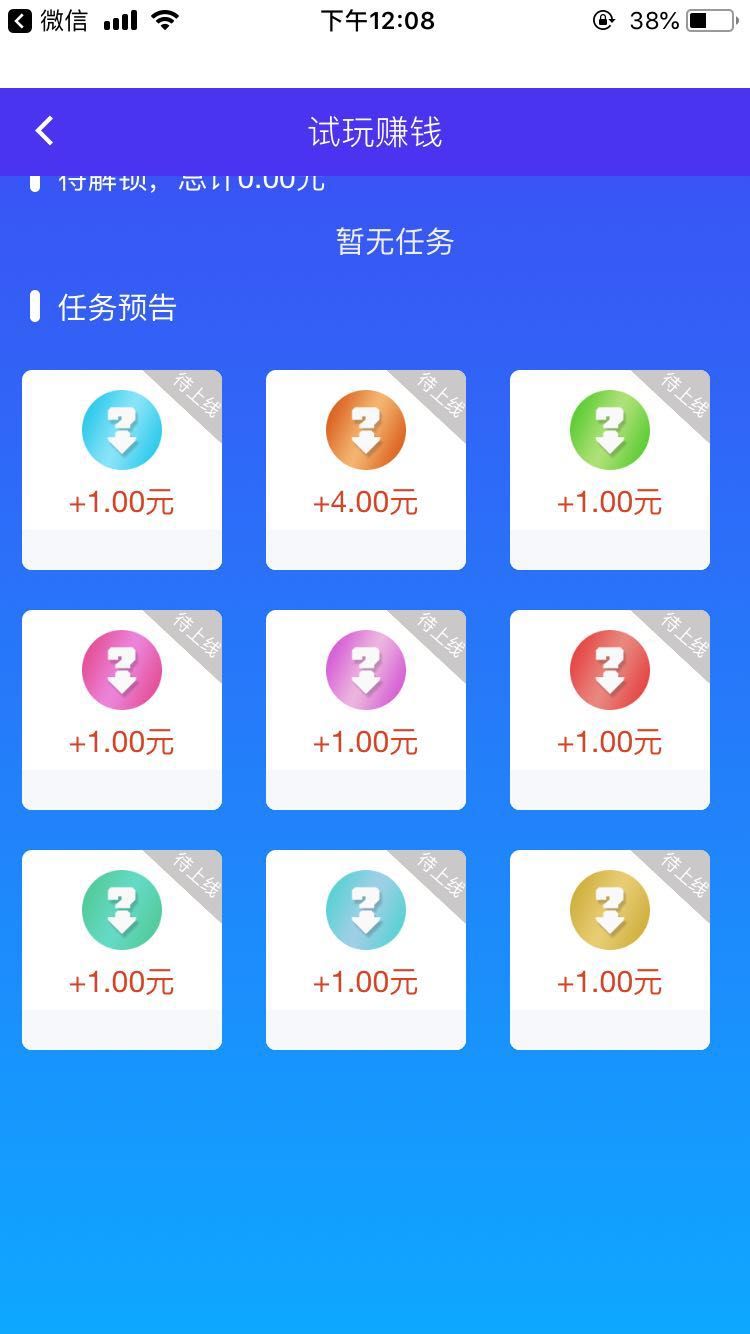Select the pink +1.00元 task card
This screenshot has height=1334, width=750.
coord(122,710)
